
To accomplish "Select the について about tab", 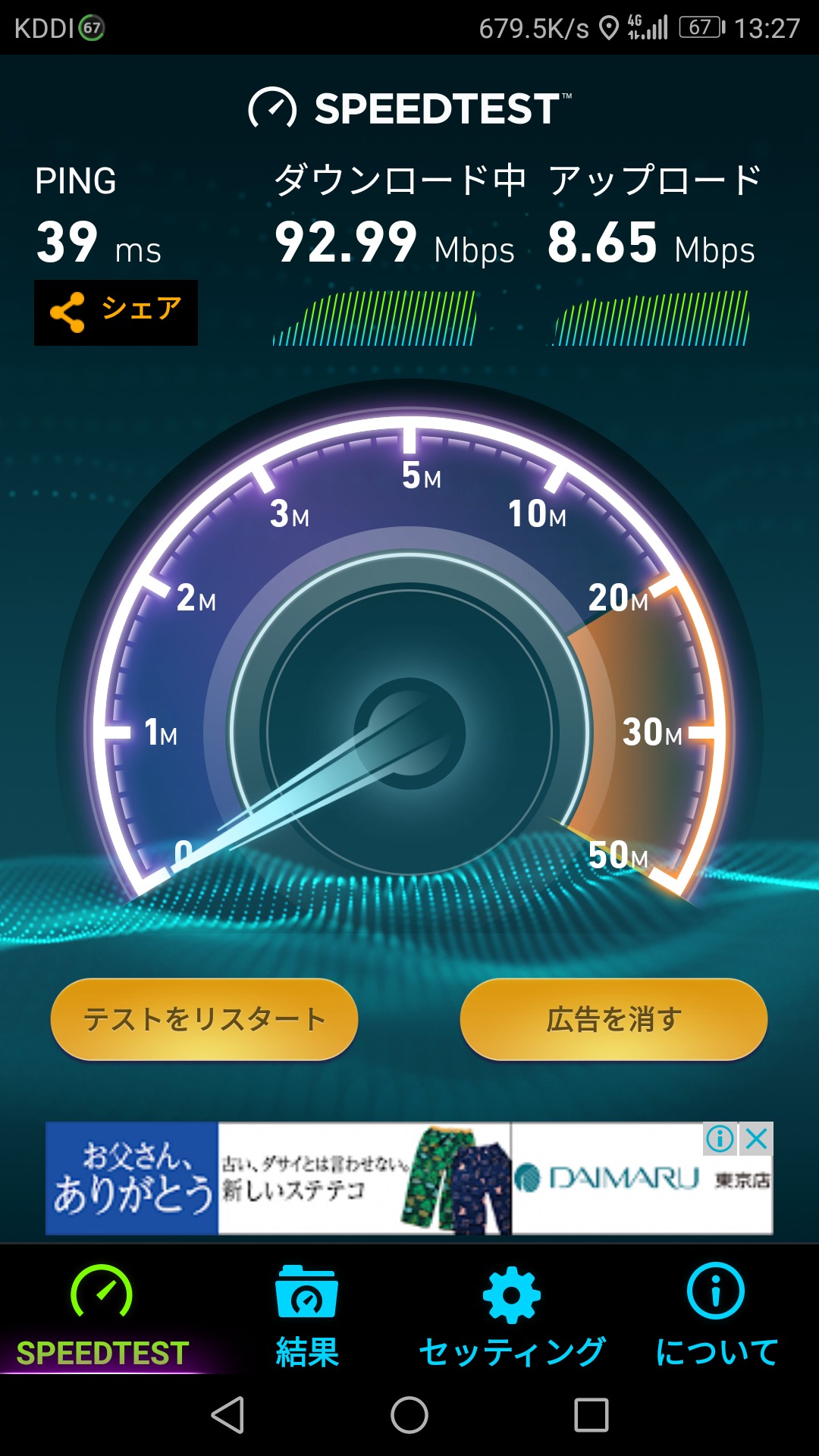I will (717, 1316).
